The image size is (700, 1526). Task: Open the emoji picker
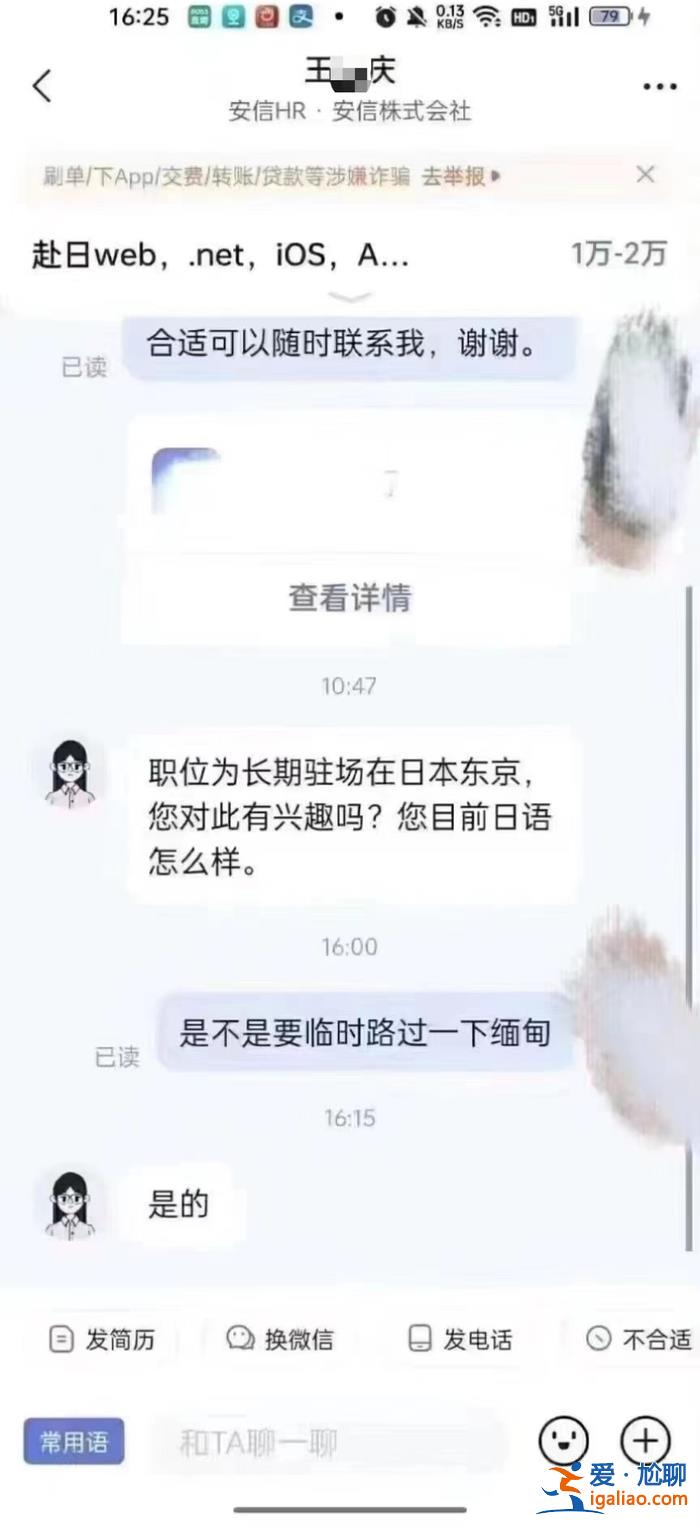click(564, 1441)
